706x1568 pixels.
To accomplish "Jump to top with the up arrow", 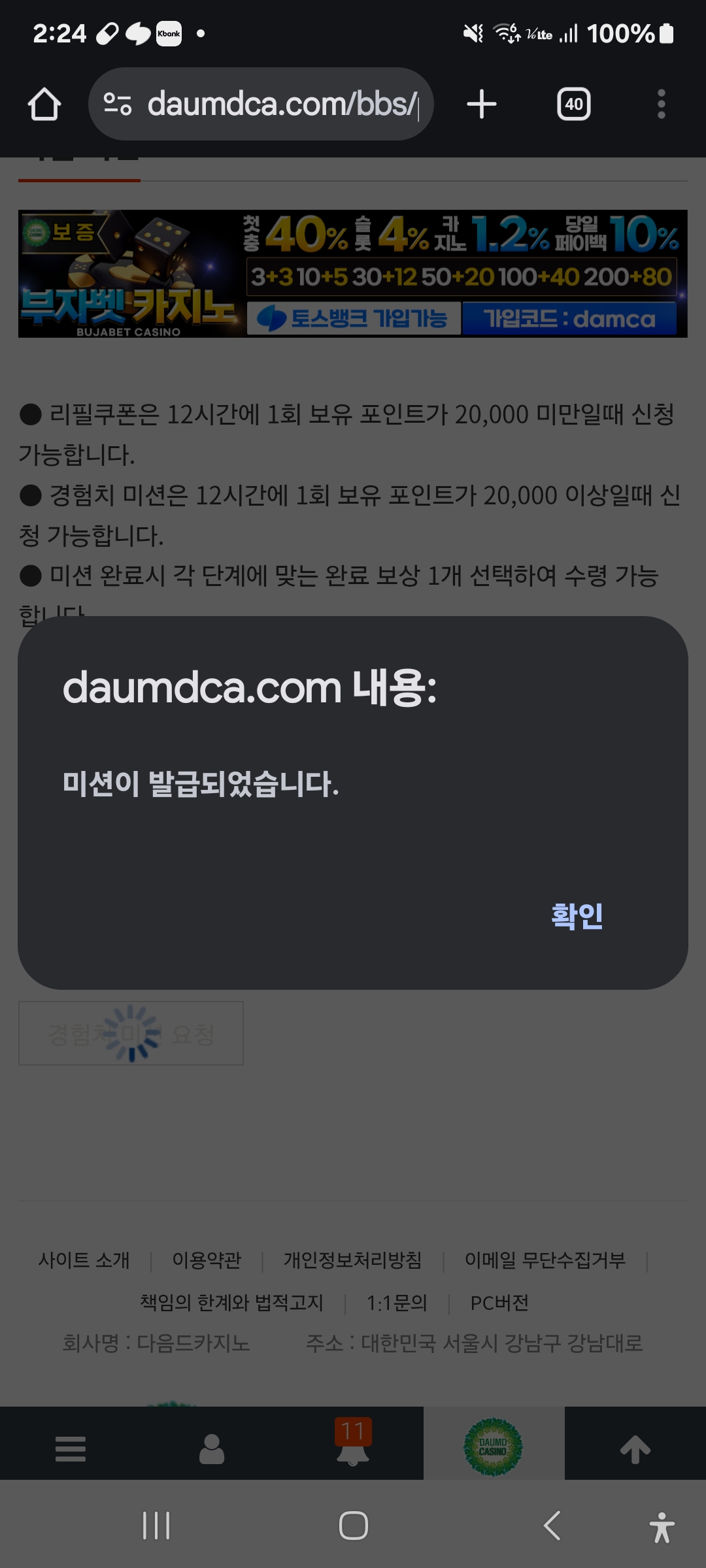I will pyautogui.click(x=635, y=1448).
